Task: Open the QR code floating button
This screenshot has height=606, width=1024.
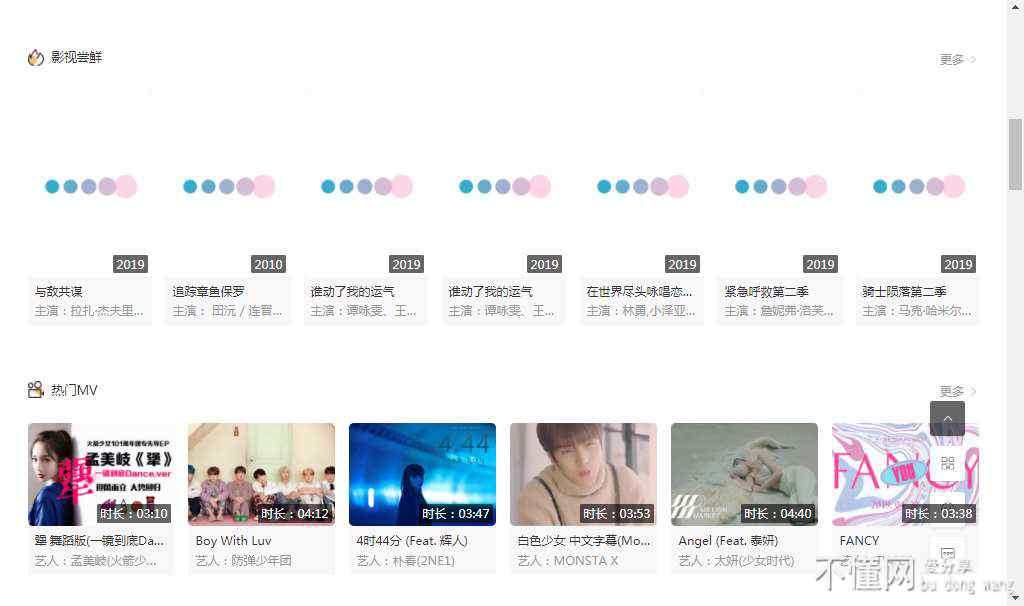Action: coord(947,464)
